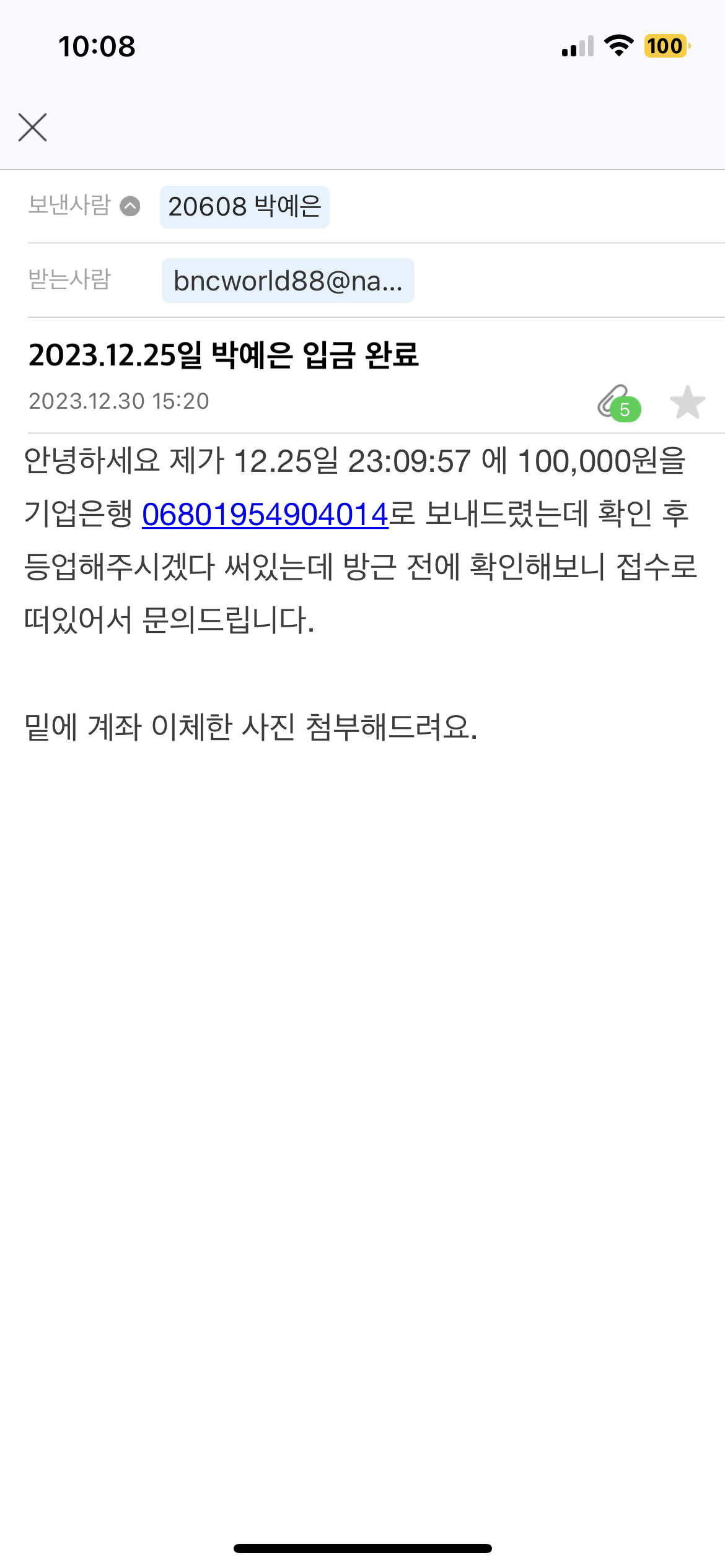Collapse the sender details arrow
The height and width of the screenshot is (1568, 725).
click(130, 206)
